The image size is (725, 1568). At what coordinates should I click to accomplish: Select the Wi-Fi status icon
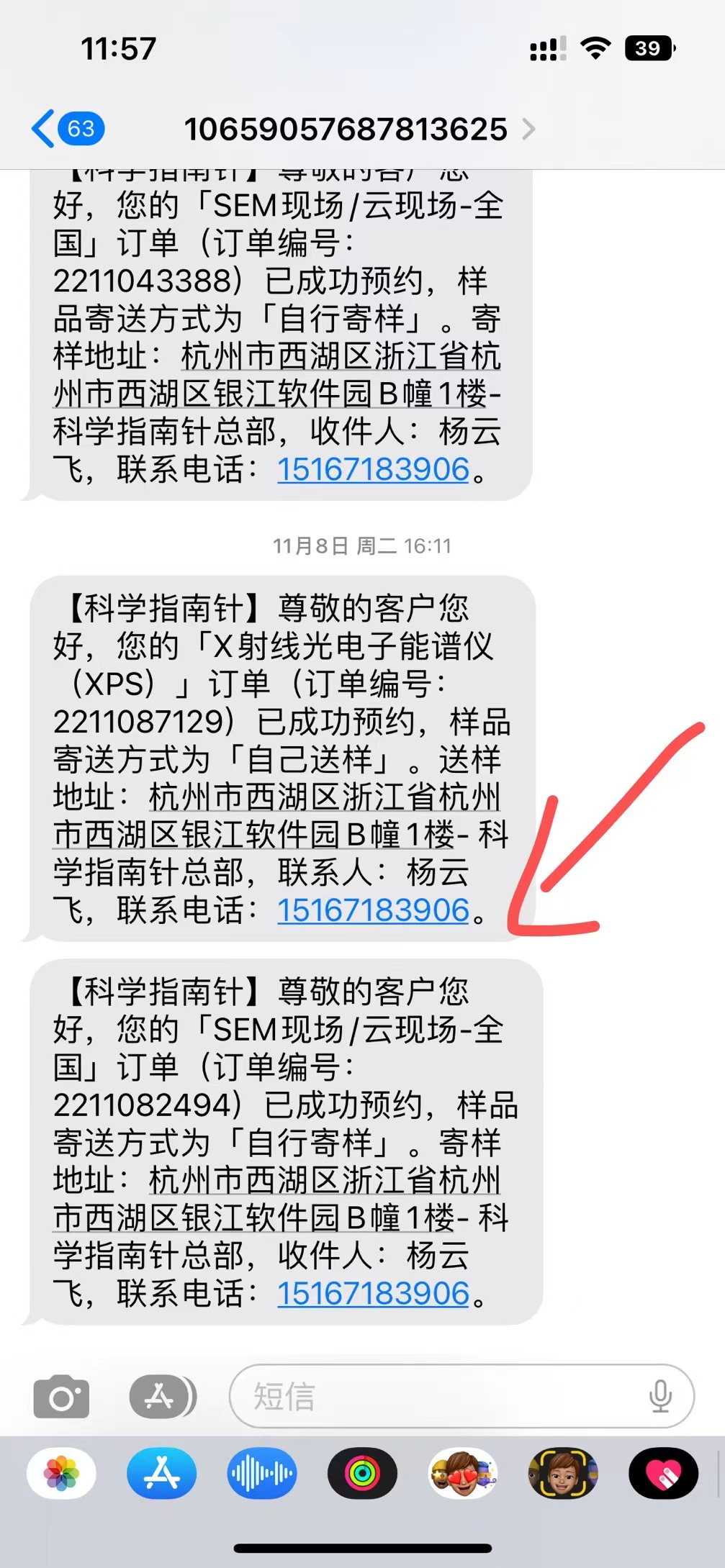click(595, 47)
